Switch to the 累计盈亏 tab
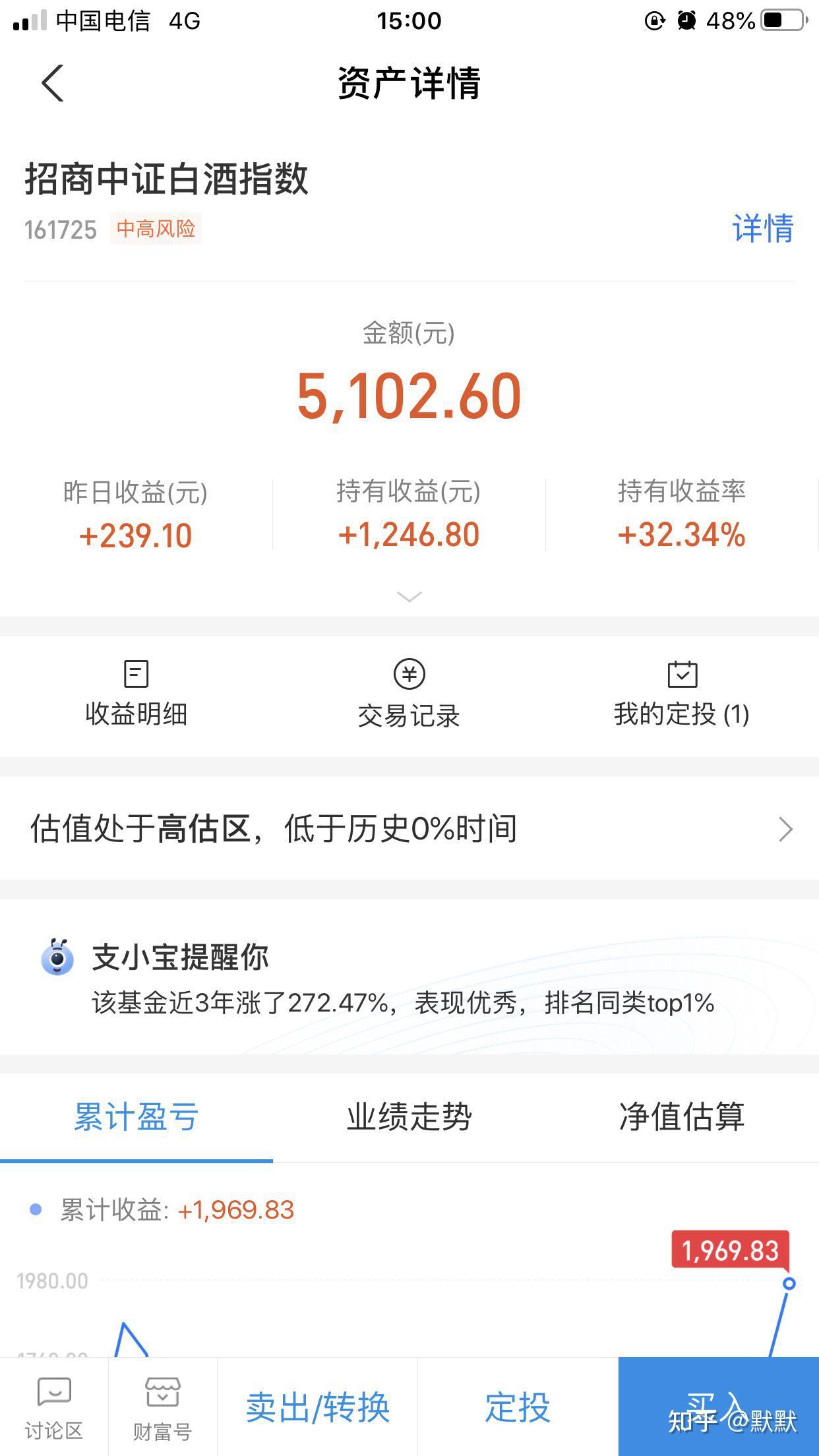819x1456 pixels. point(136,1117)
